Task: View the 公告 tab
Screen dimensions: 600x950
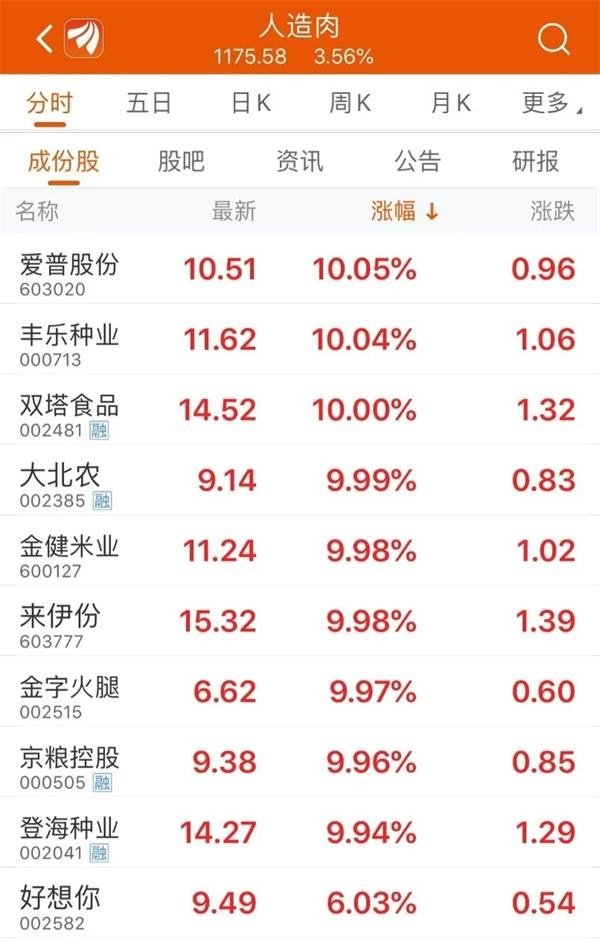Action: pos(417,161)
